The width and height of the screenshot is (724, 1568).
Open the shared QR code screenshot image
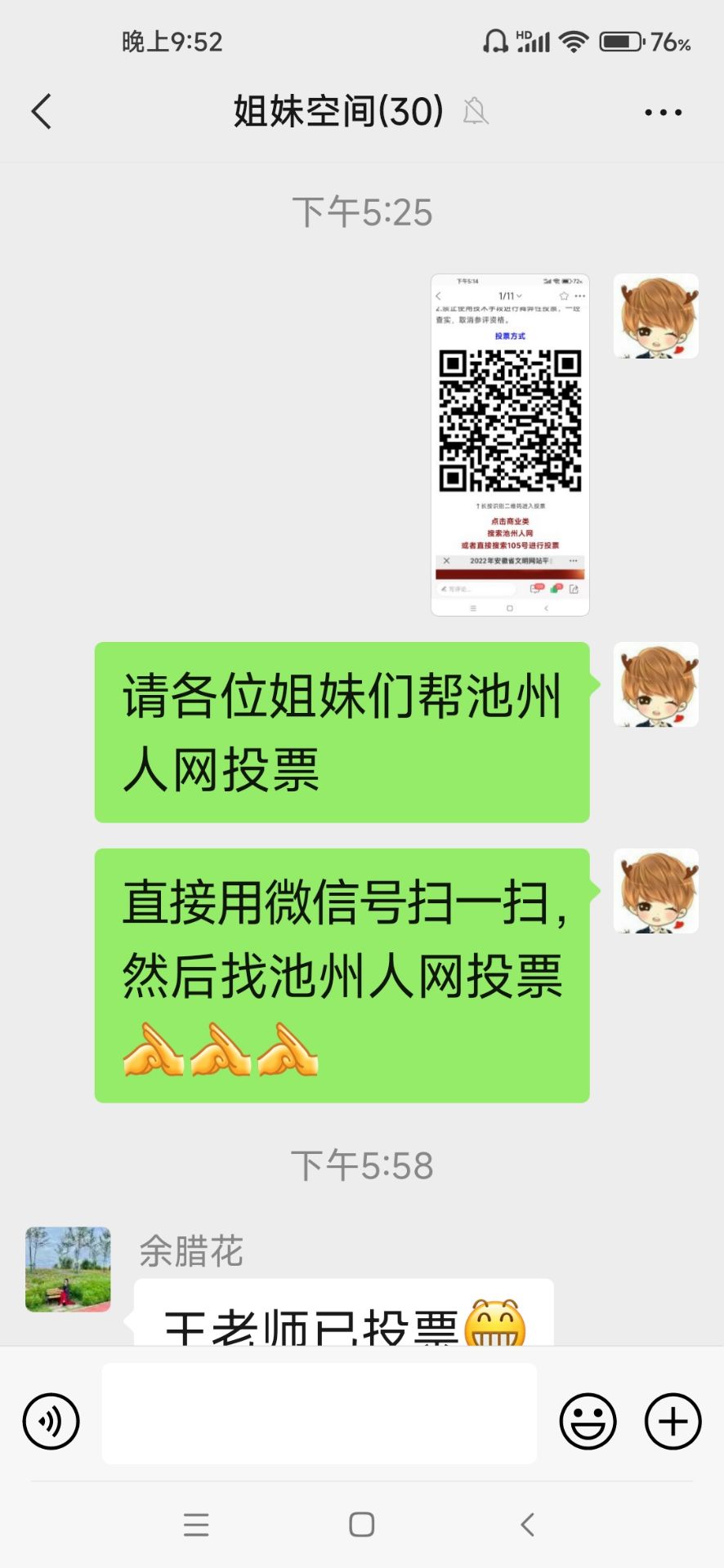(x=510, y=444)
